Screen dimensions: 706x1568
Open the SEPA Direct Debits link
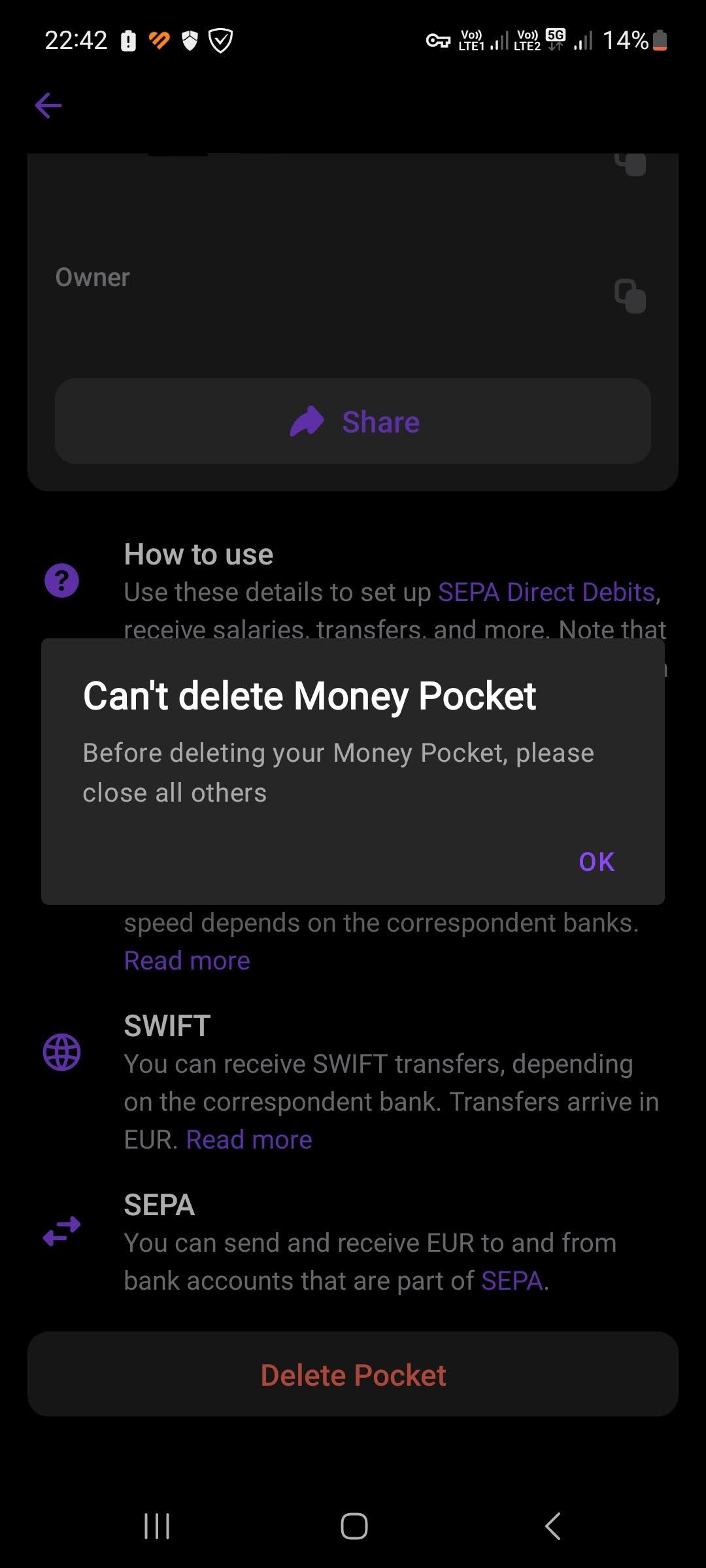[546, 592]
